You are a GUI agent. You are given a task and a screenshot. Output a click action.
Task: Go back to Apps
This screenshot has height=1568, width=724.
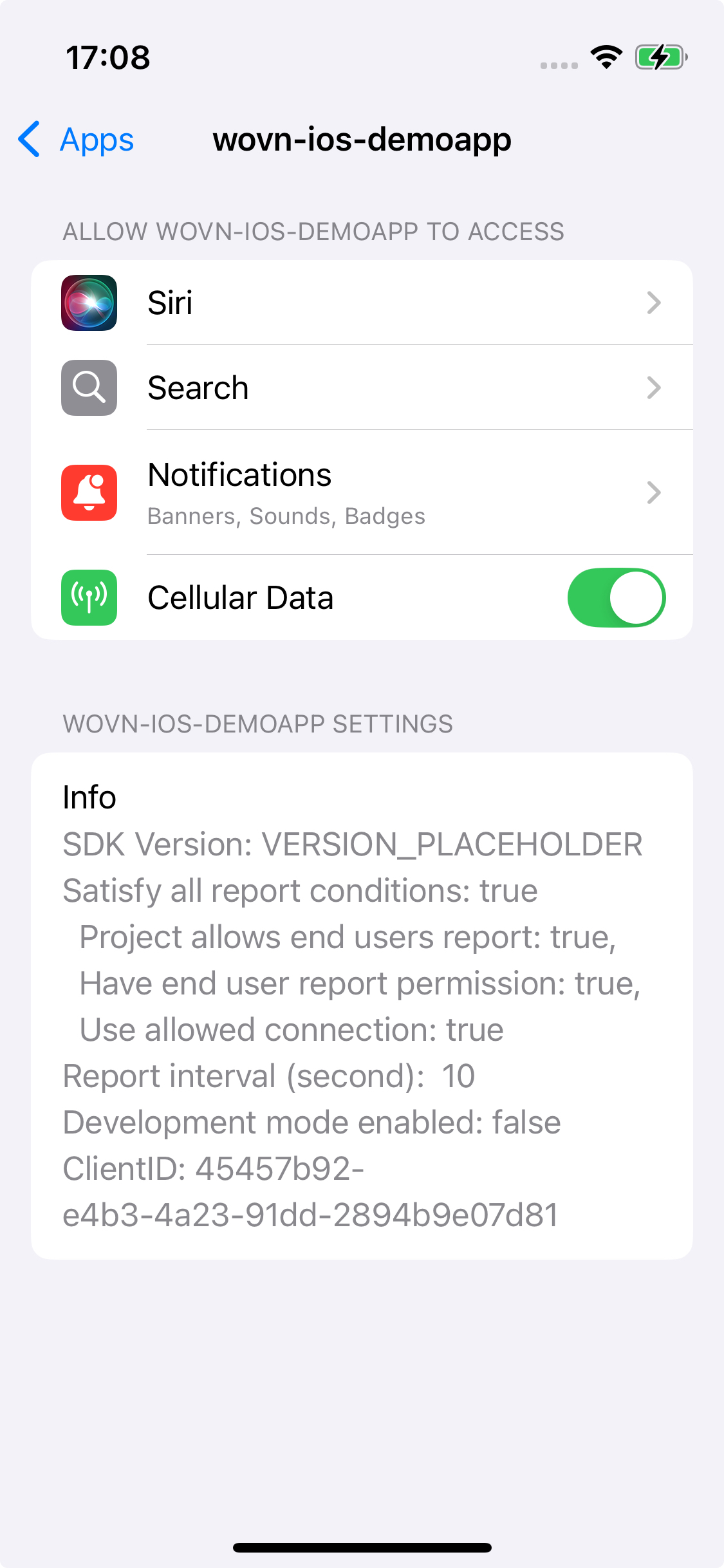tap(76, 140)
